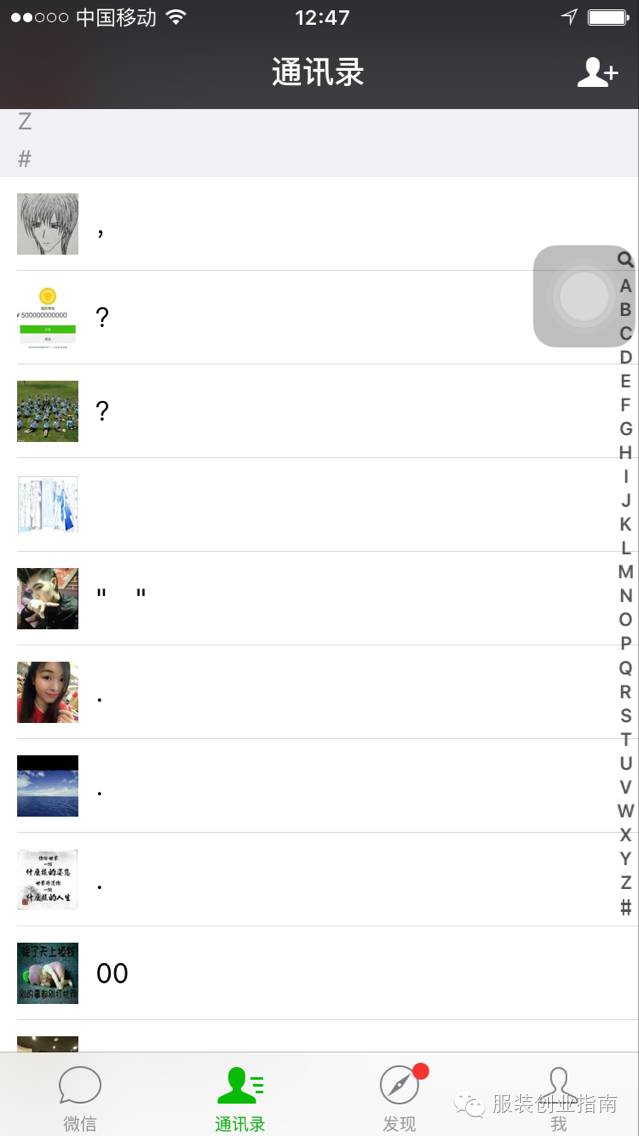Open the contact named 00

pyautogui.click(x=300, y=973)
